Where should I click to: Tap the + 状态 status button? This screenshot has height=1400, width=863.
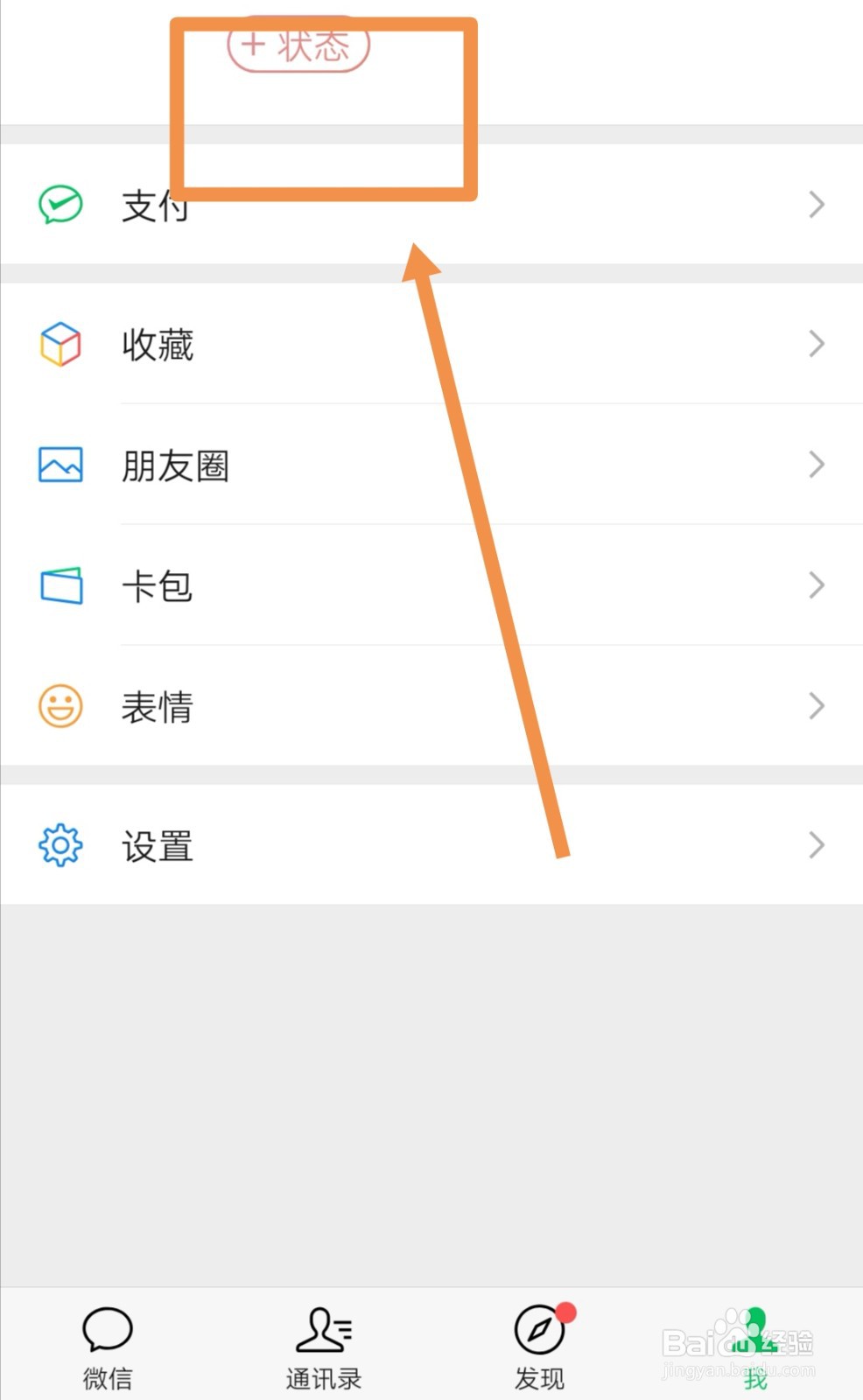pos(296,45)
